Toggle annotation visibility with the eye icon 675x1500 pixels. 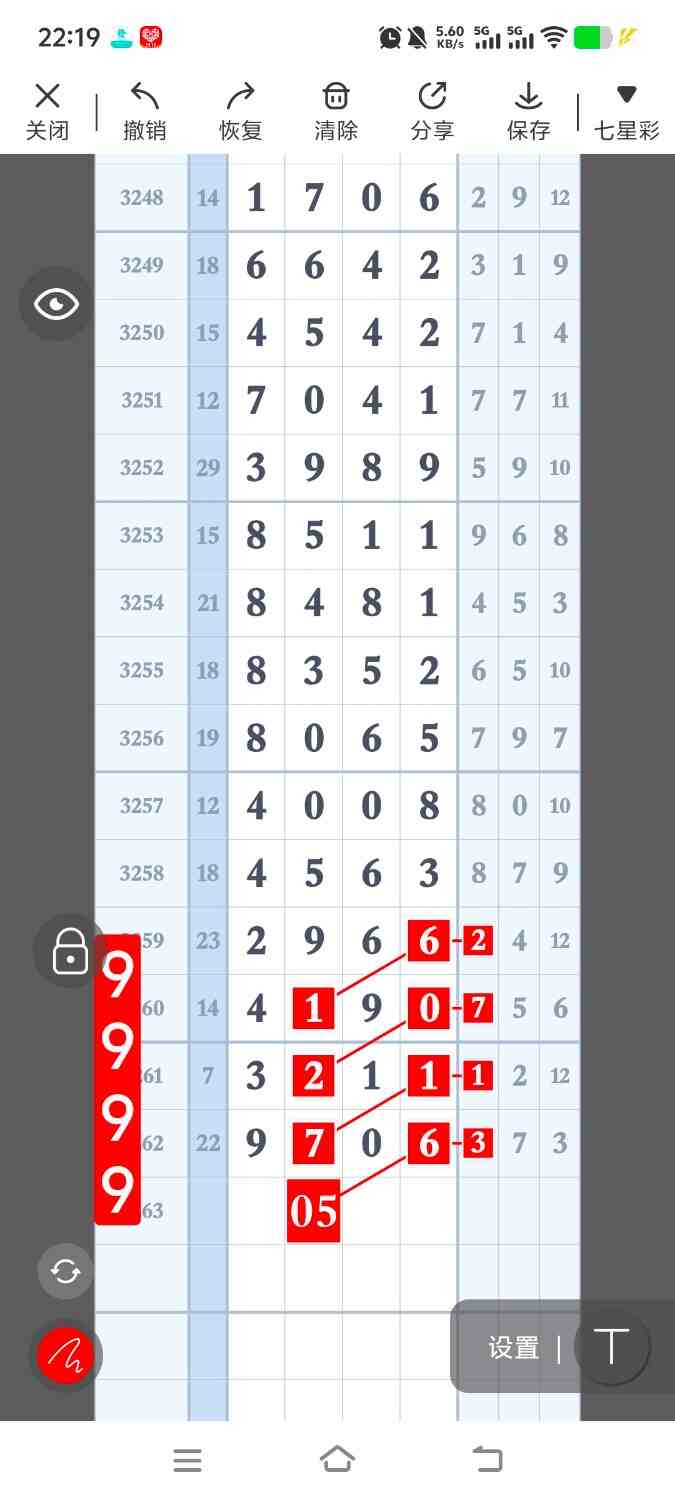(56, 304)
